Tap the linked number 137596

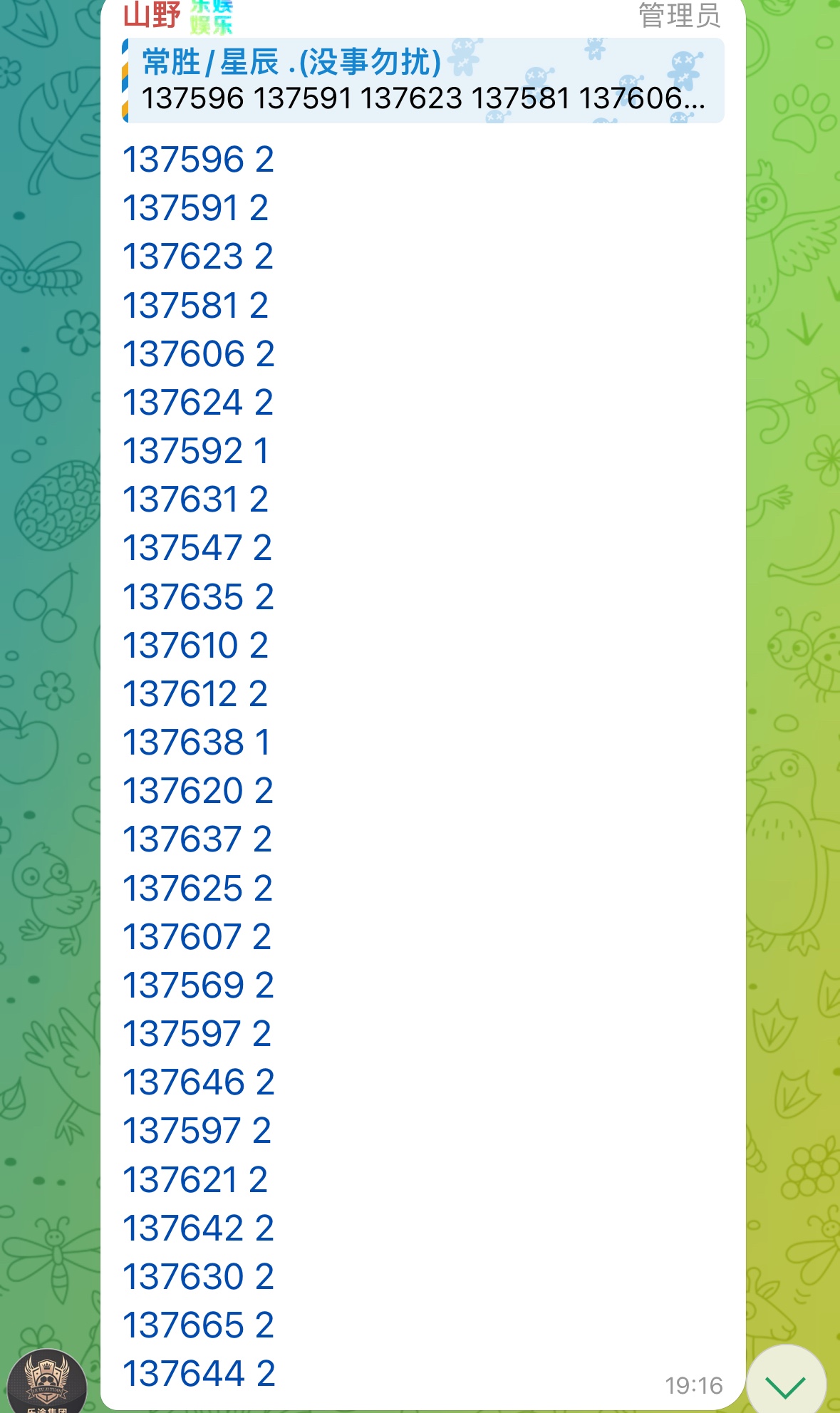click(x=184, y=160)
